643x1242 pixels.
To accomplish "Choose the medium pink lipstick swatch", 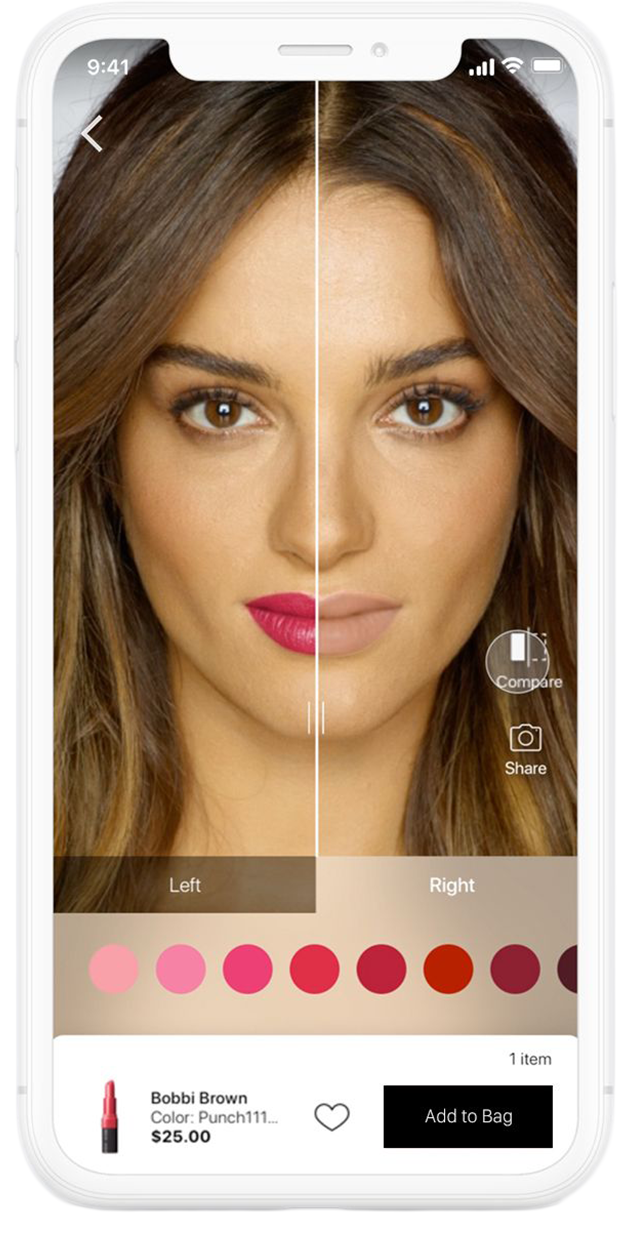I will [181, 969].
